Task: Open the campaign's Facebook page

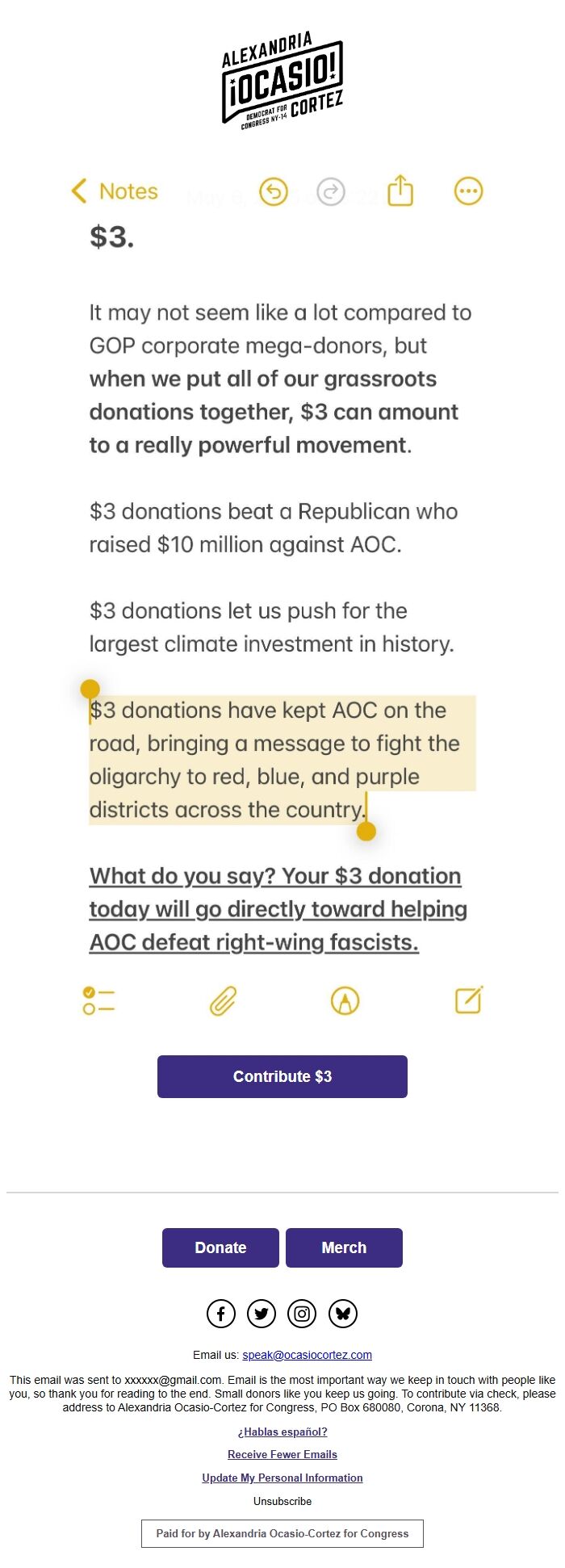Action: 221,1314
